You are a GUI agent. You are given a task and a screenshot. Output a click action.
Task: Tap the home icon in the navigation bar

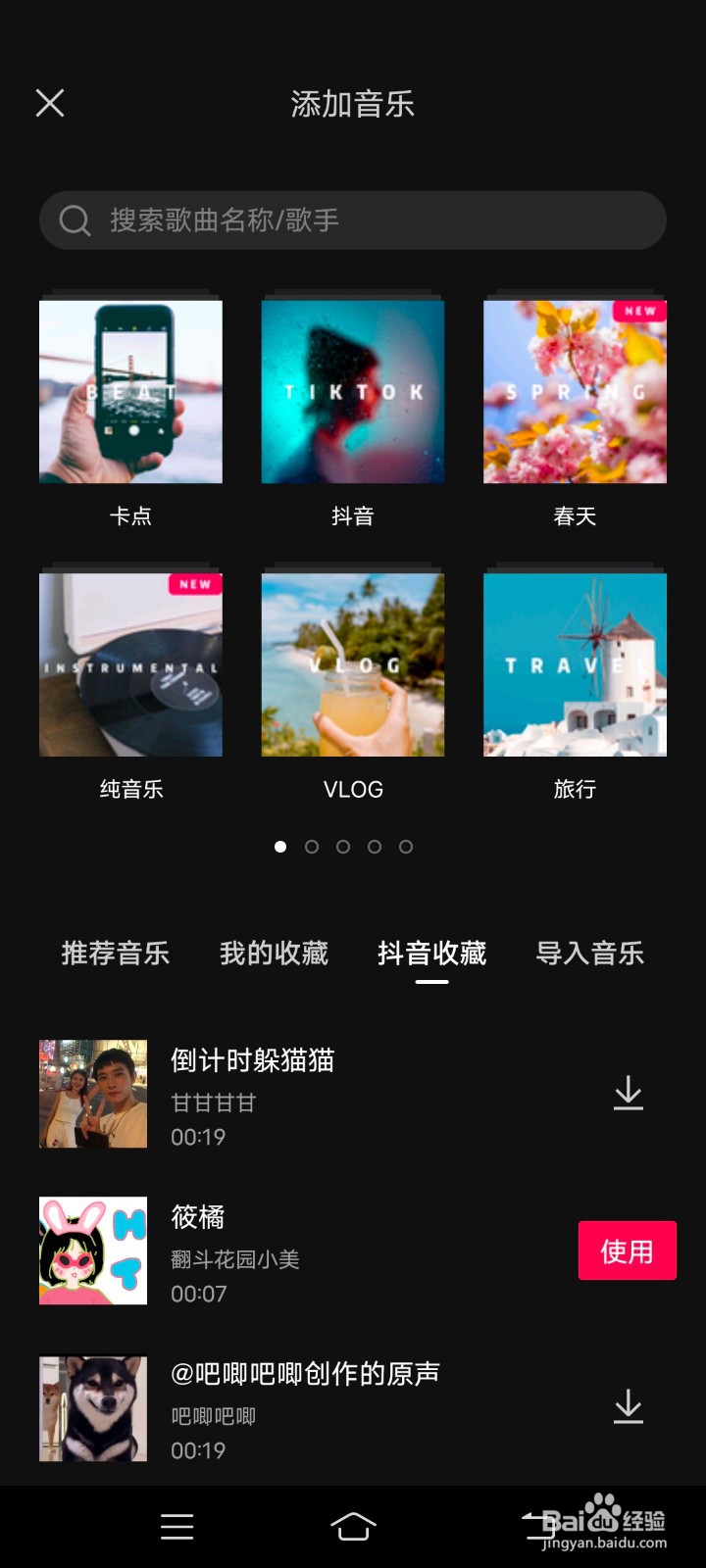point(353,1526)
